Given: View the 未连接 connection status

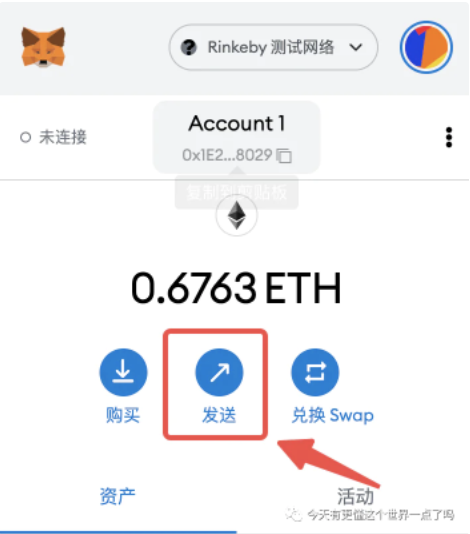Looking at the screenshot, I should (x=53, y=137).
